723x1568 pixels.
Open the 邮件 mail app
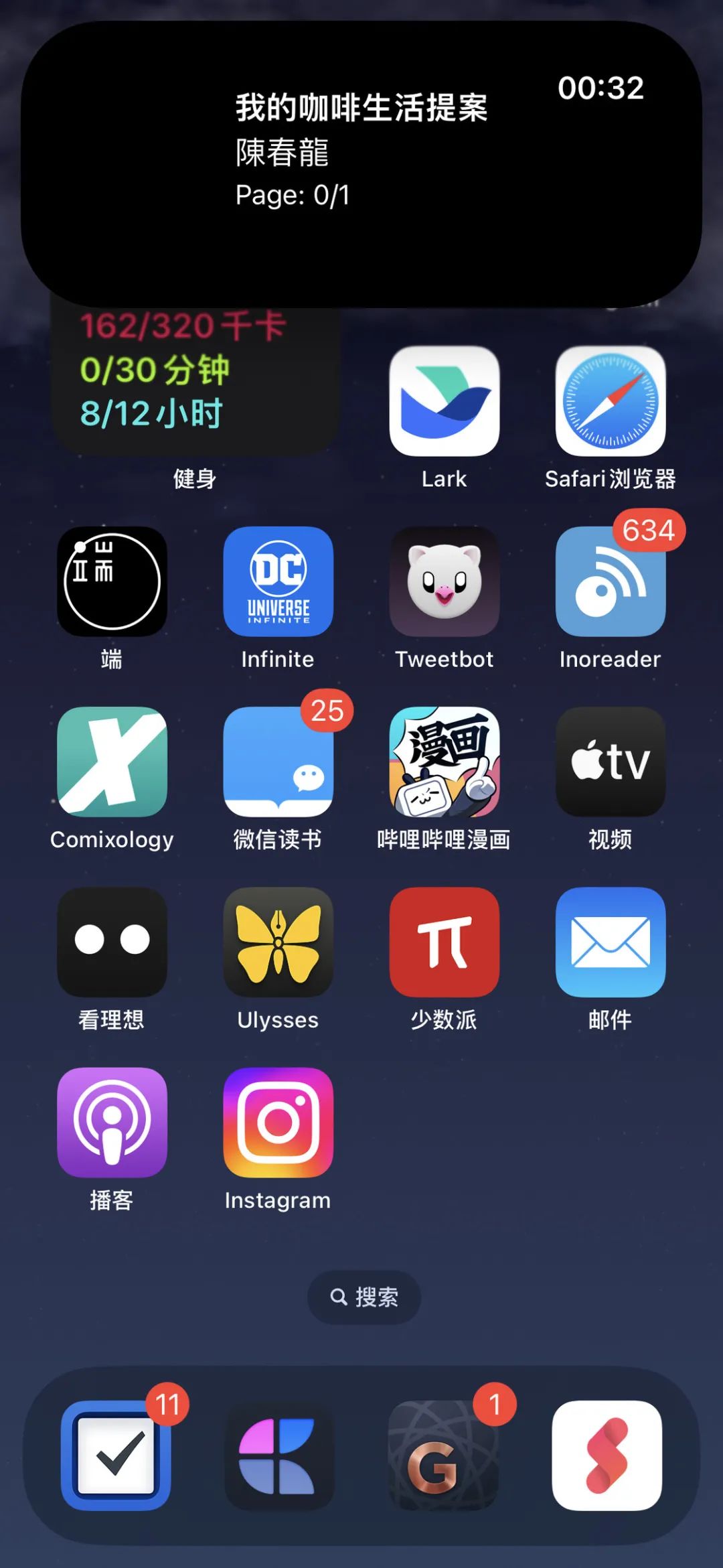tap(610, 942)
